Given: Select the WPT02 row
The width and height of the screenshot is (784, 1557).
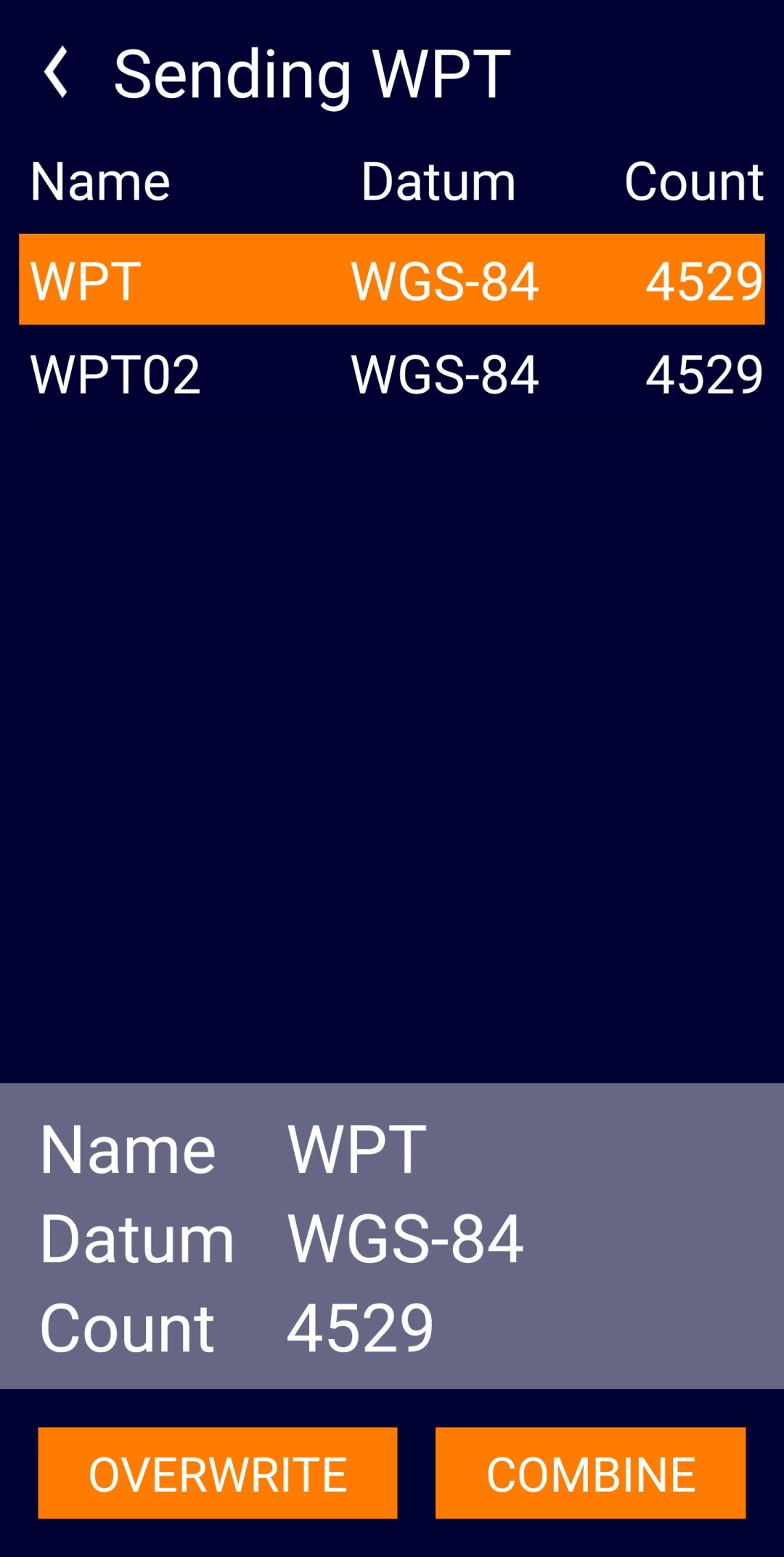Looking at the screenshot, I should pos(392,375).
